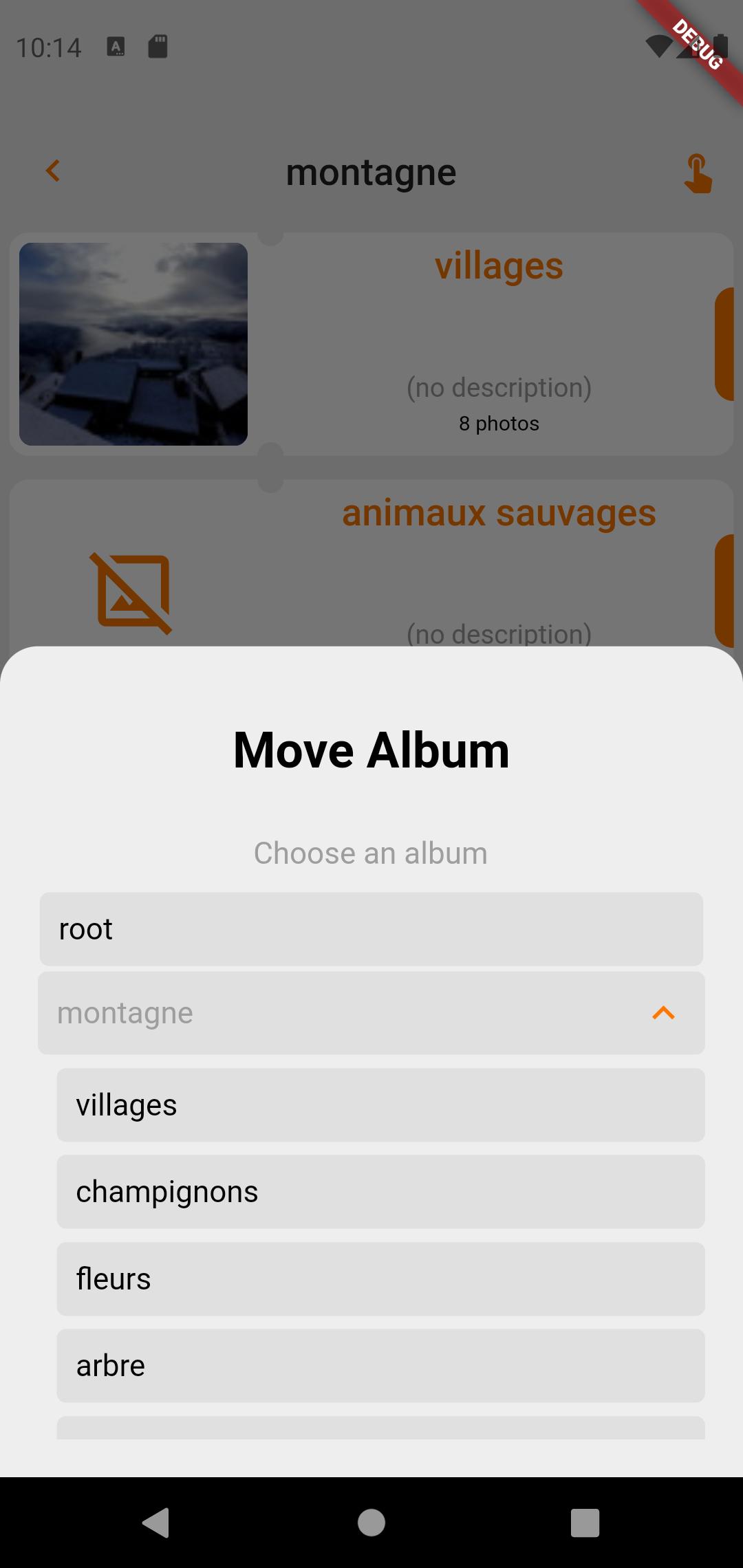Choose villages in the album list

click(380, 1105)
